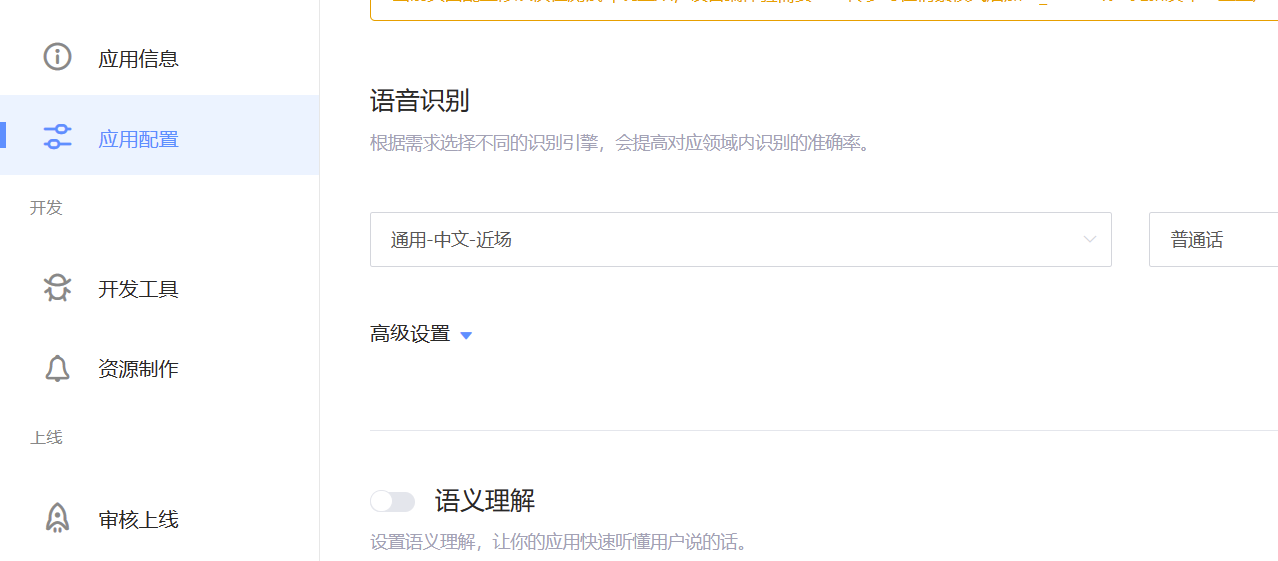Go to 资源制作 in the sidebar
The image size is (1278, 561).
click(138, 369)
